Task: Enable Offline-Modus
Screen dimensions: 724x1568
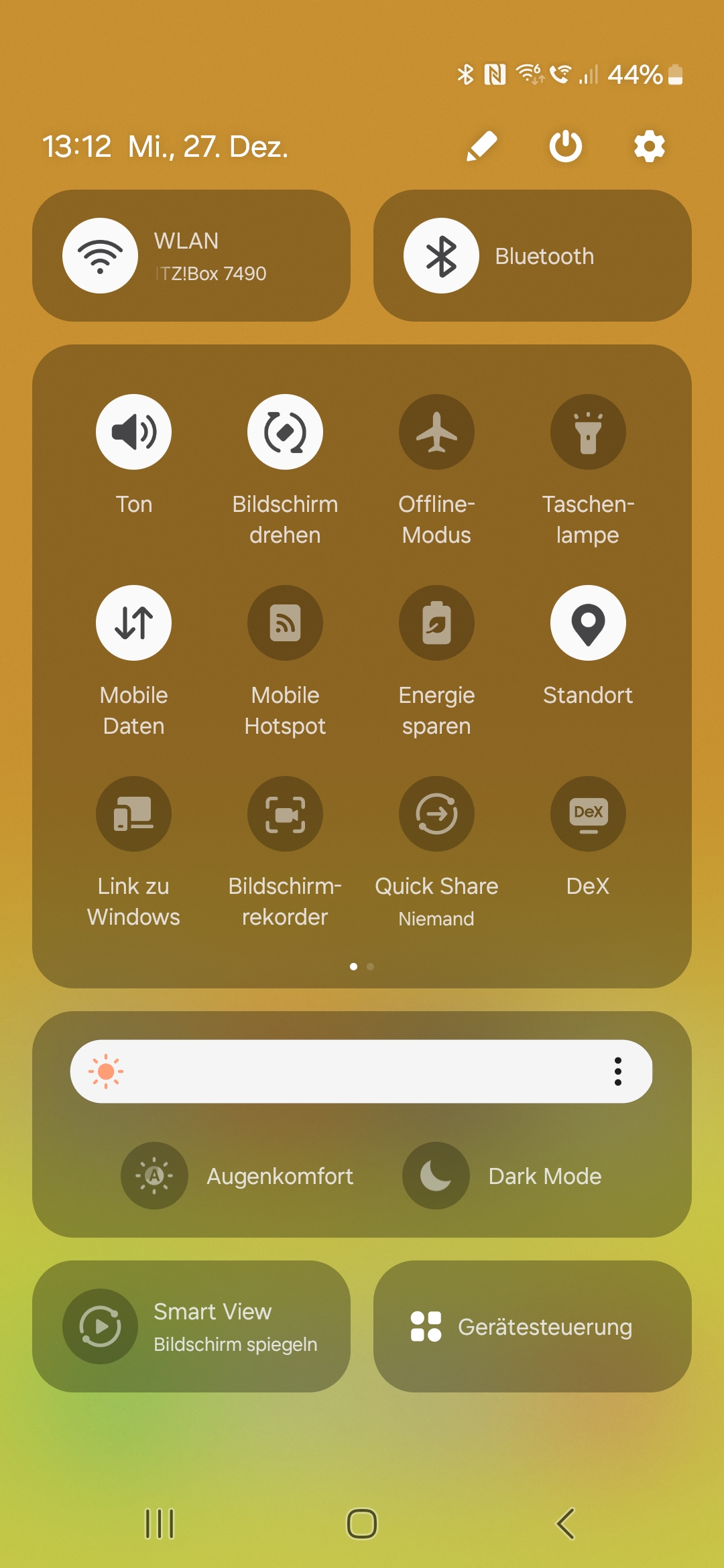Action: click(x=436, y=432)
